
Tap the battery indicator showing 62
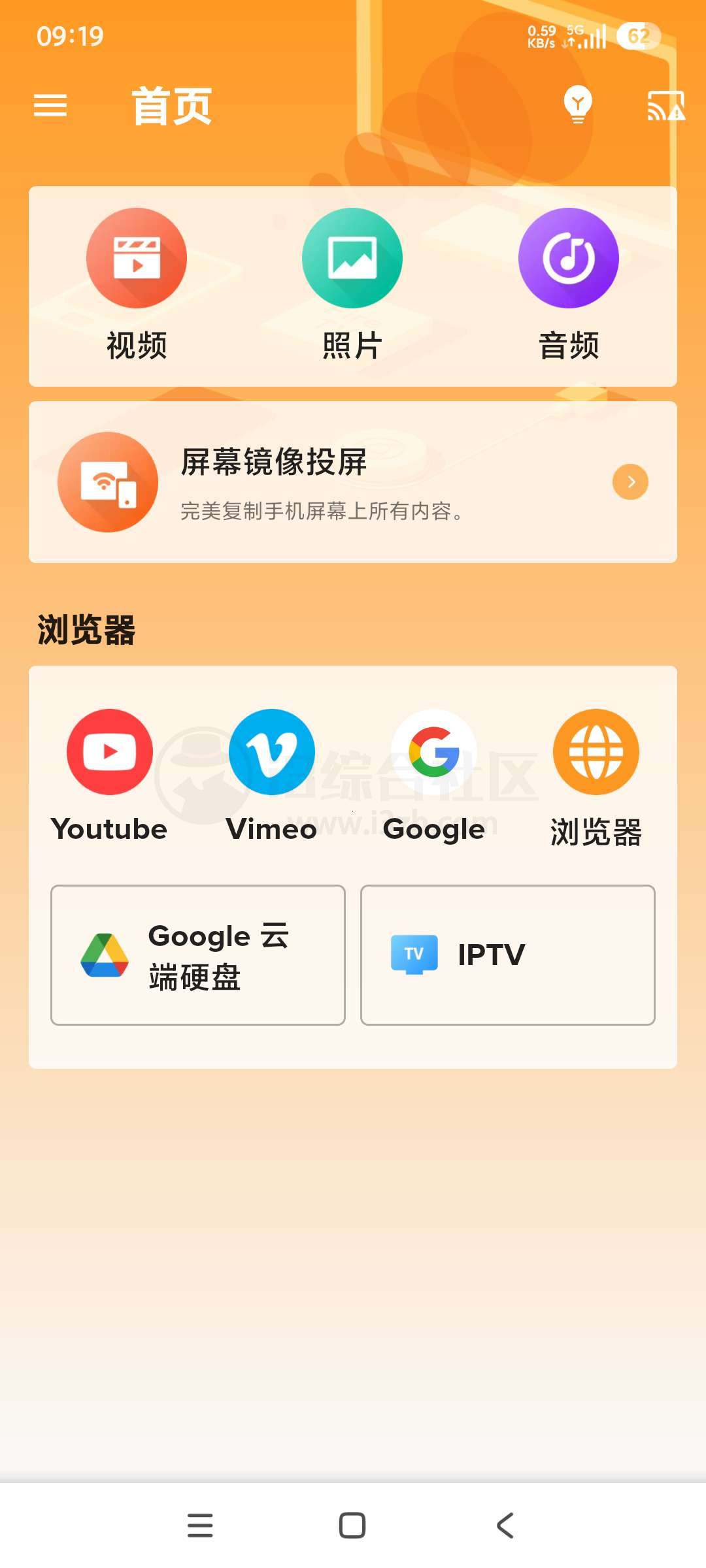[x=637, y=36]
